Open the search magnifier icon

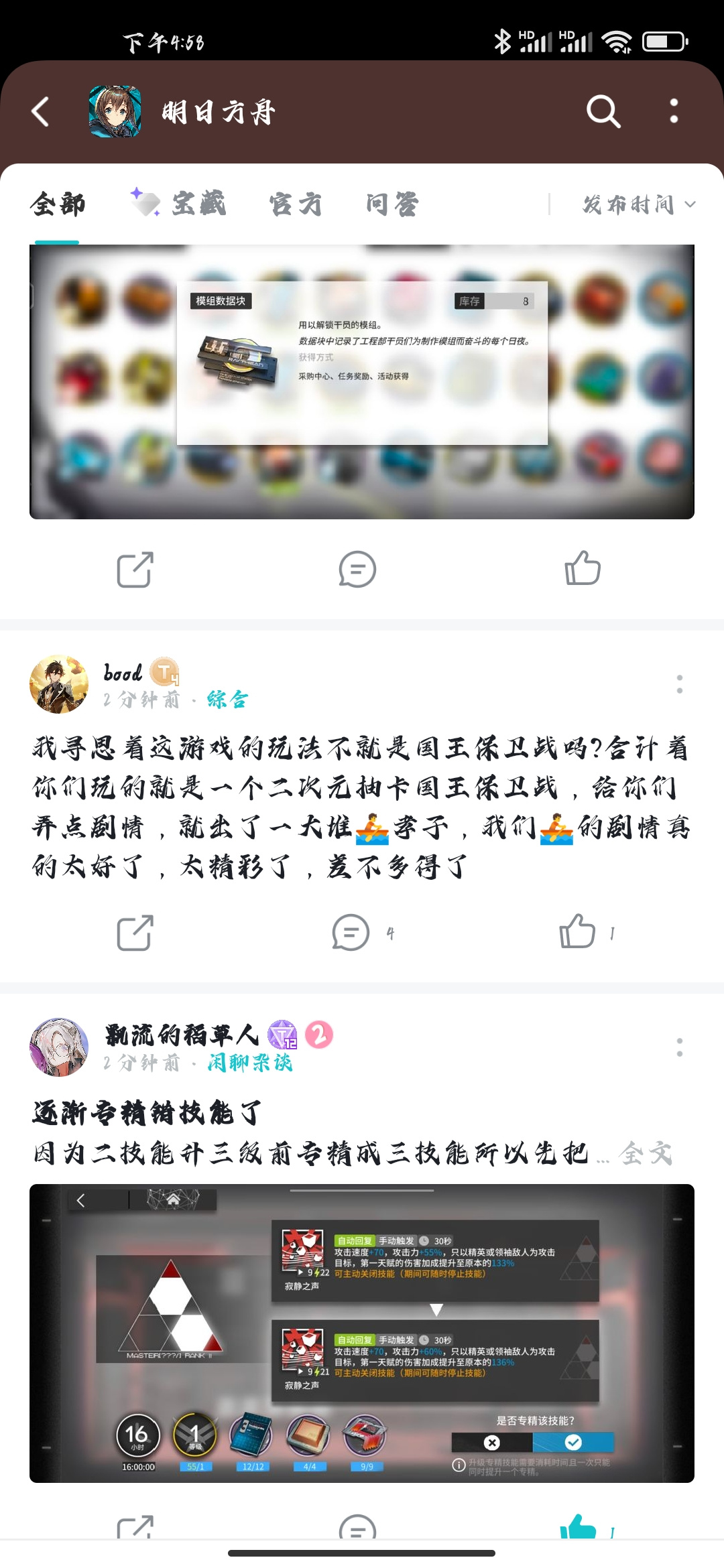(603, 111)
